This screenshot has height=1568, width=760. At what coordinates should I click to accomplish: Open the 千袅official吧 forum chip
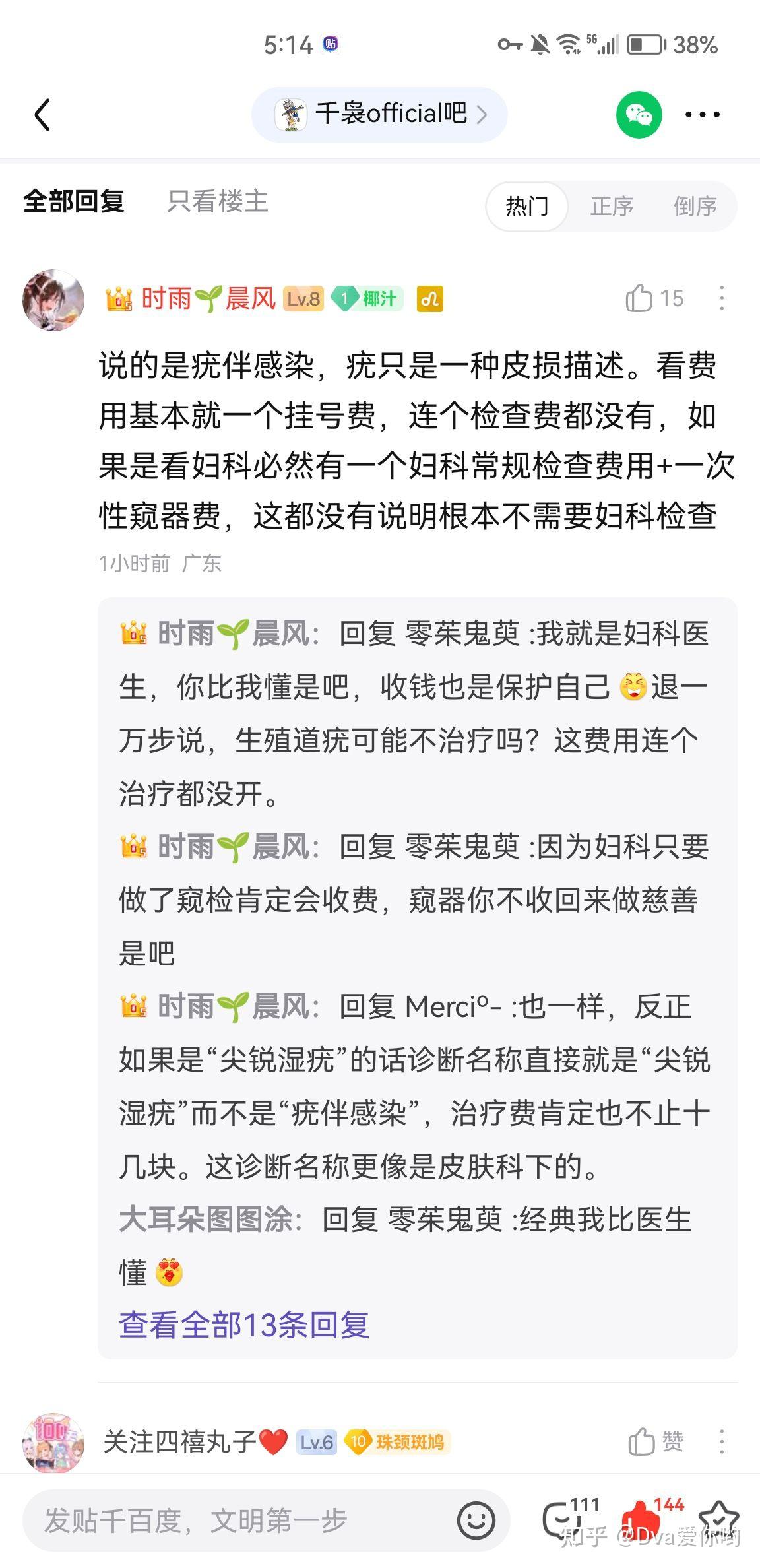click(379, 114)
